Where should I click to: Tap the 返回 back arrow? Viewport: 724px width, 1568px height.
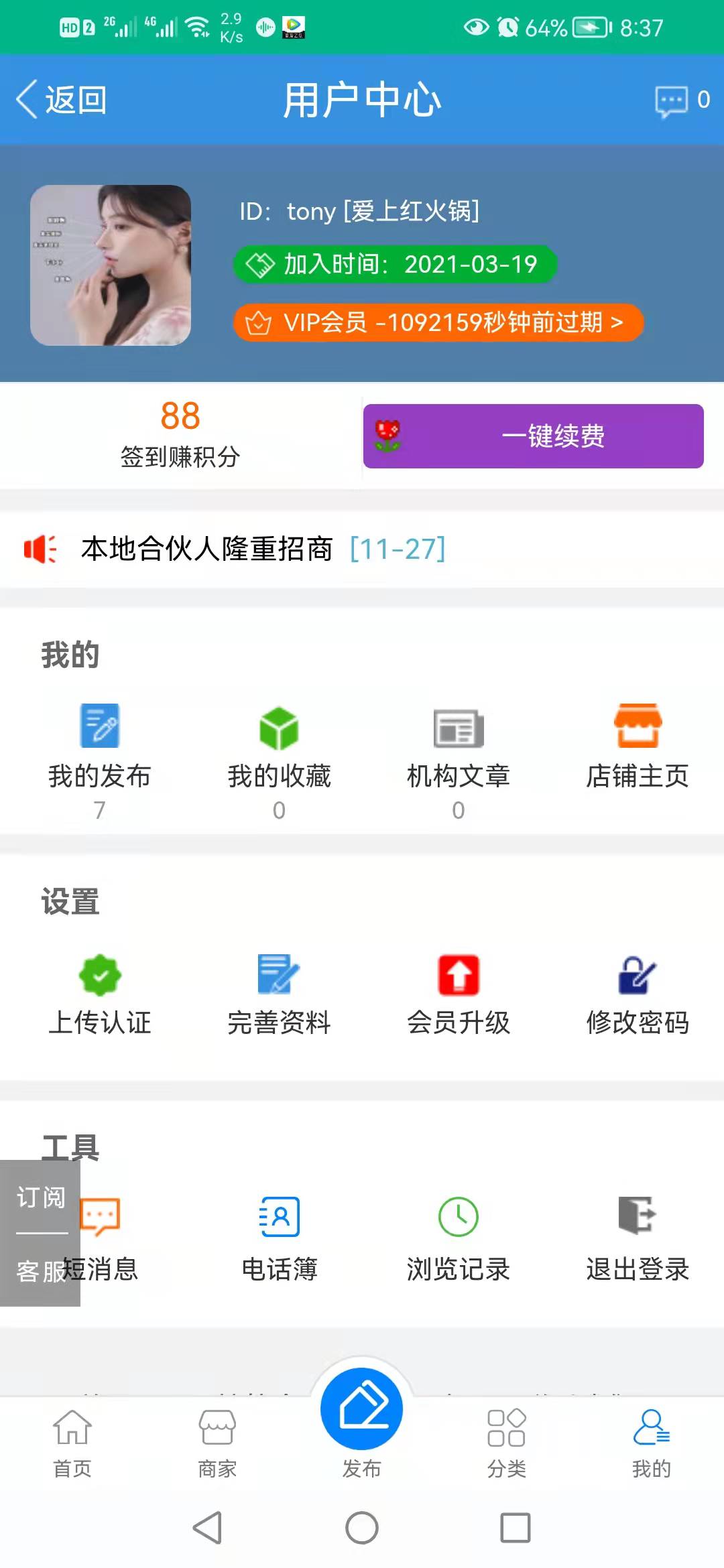click(27, 101)
